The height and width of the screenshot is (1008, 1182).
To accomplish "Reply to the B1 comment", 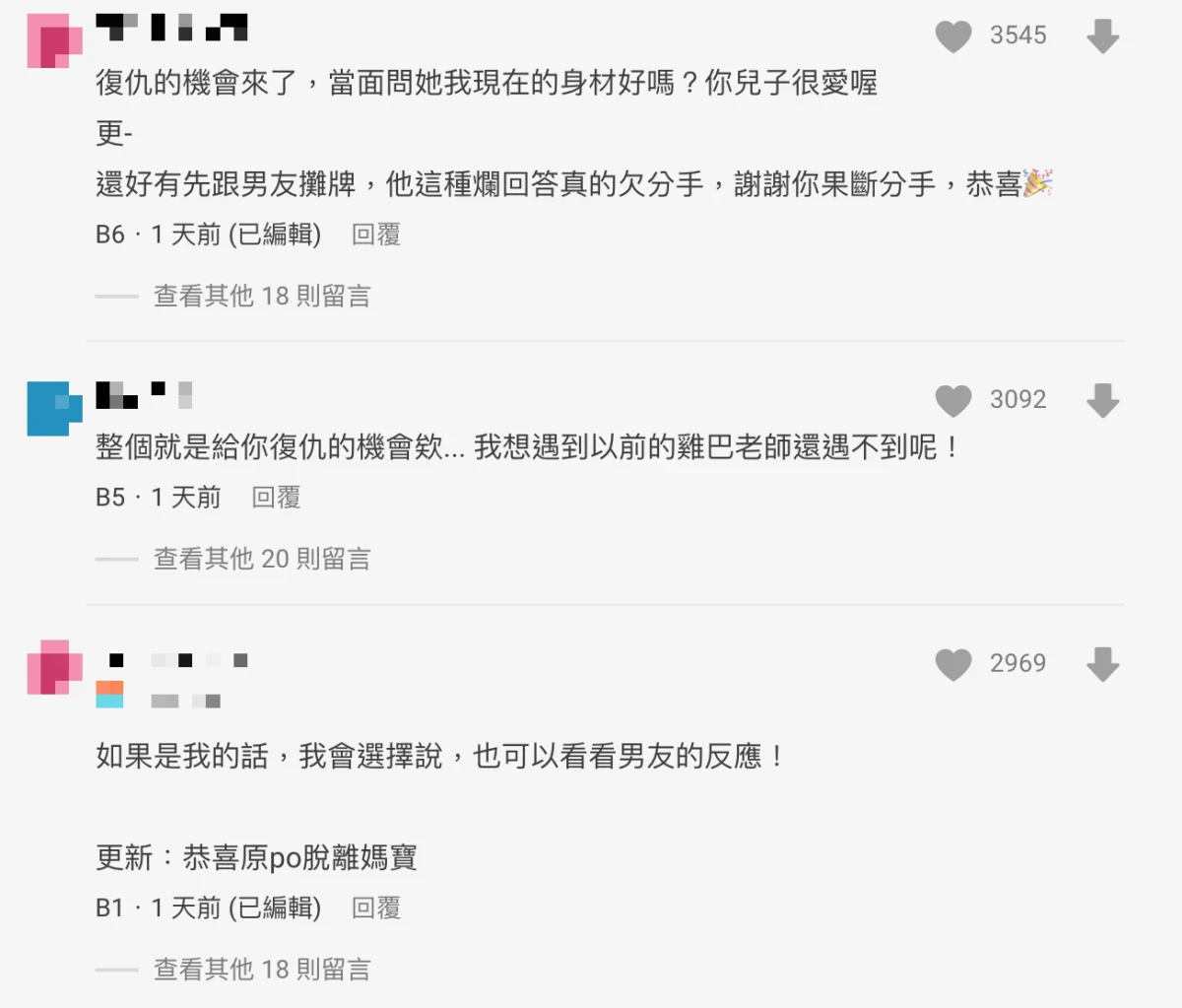I will (376, 907).
